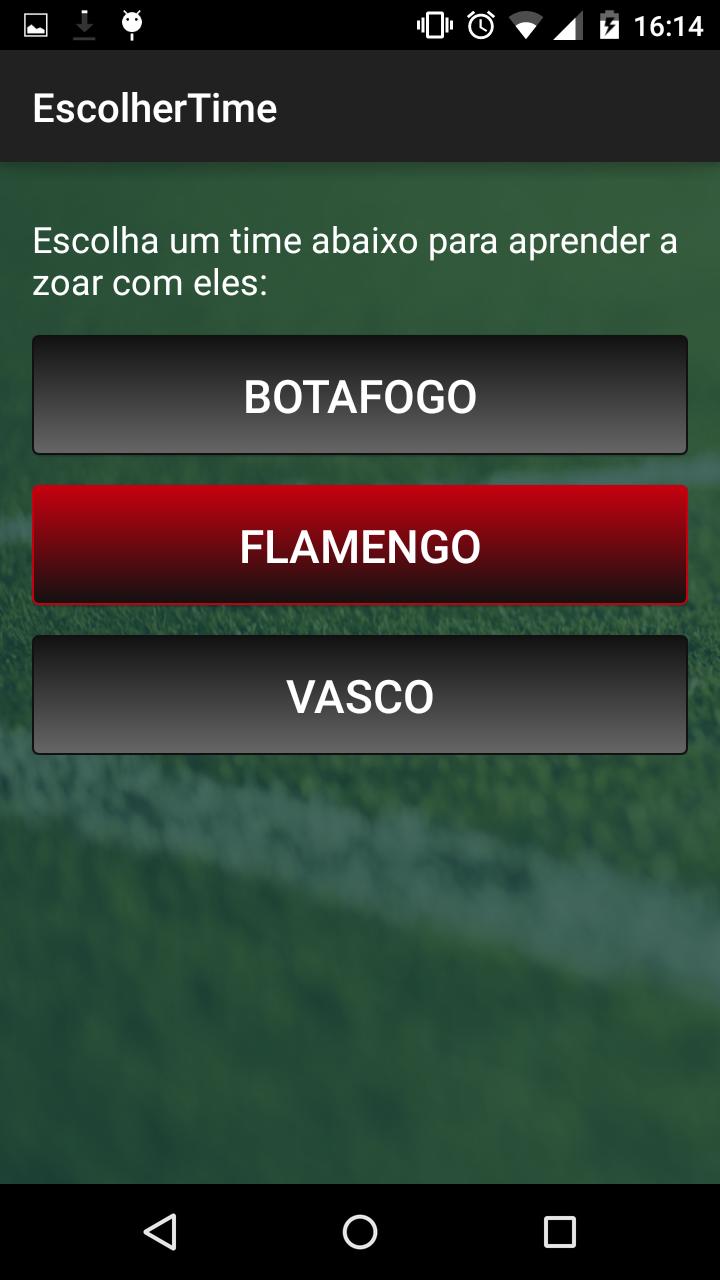Select the VASCO team button
The image size is (720, 1280).
point(360,694)
